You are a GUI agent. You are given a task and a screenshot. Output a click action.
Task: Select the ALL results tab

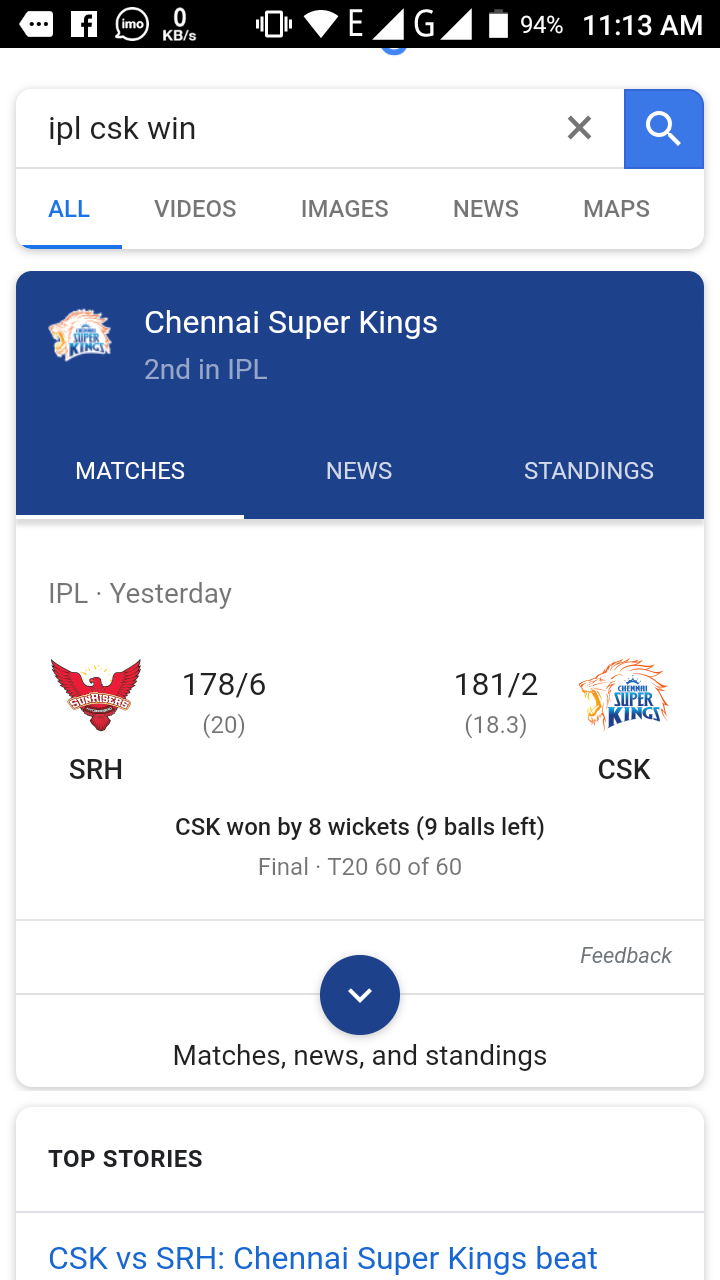click(69, 209)
